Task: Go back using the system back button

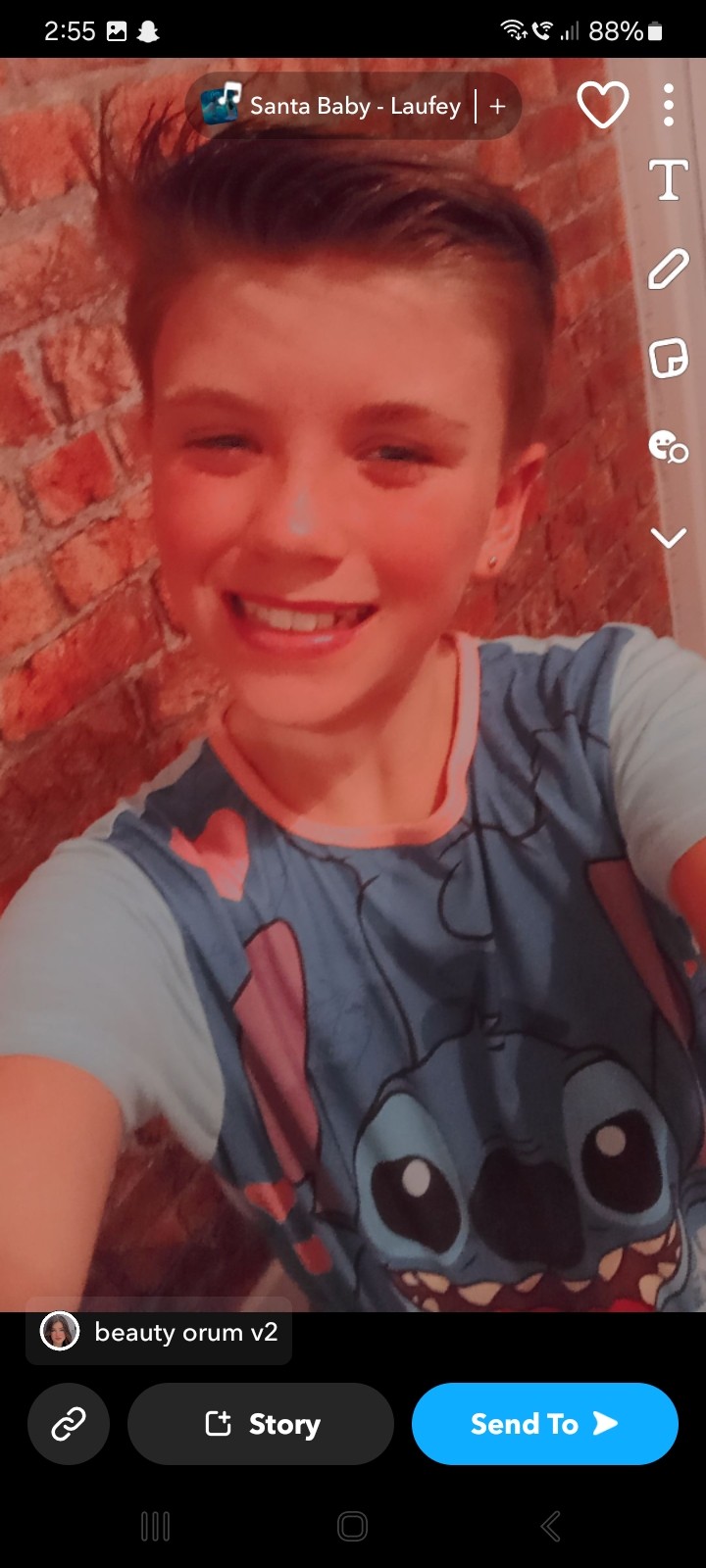Action: click(x=550, y=1526)
